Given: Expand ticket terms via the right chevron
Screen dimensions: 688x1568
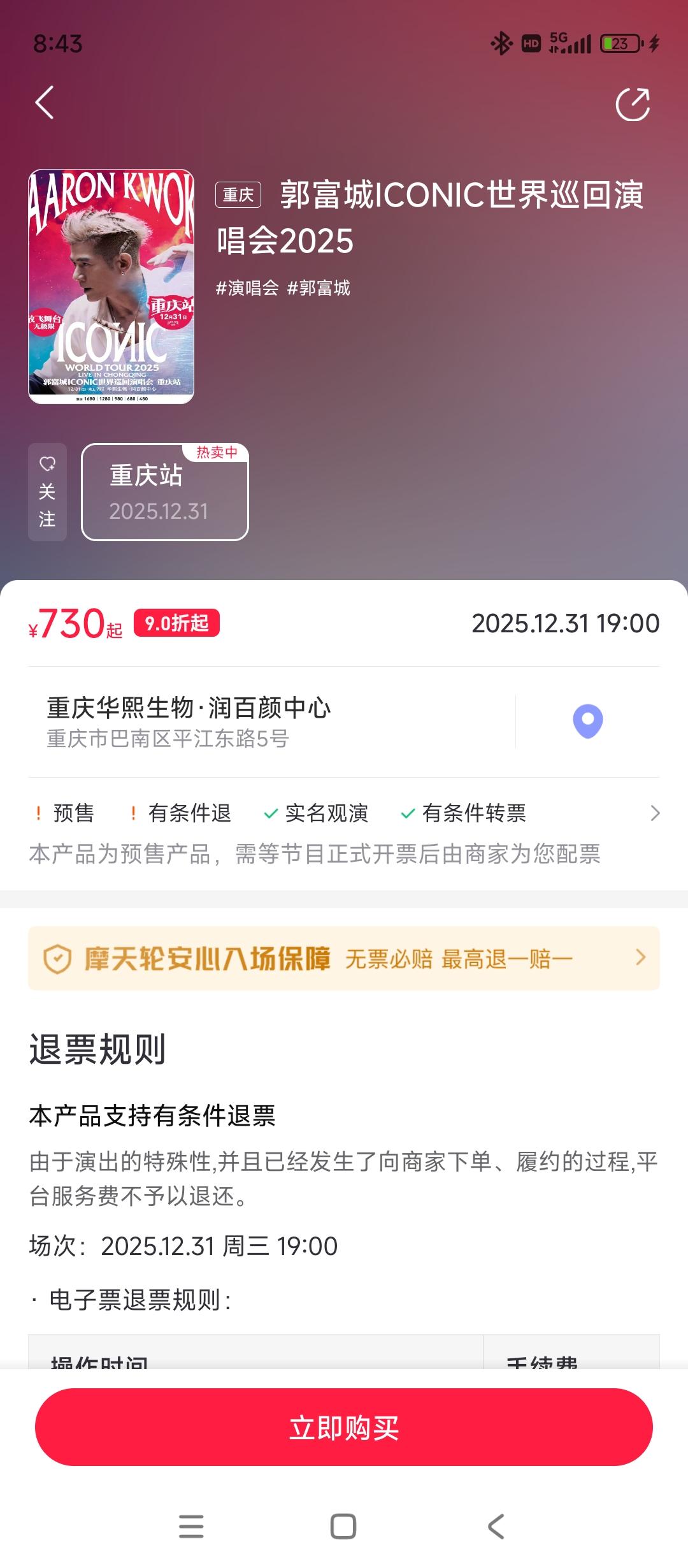Looking at the screenshot, I should 655,813.
